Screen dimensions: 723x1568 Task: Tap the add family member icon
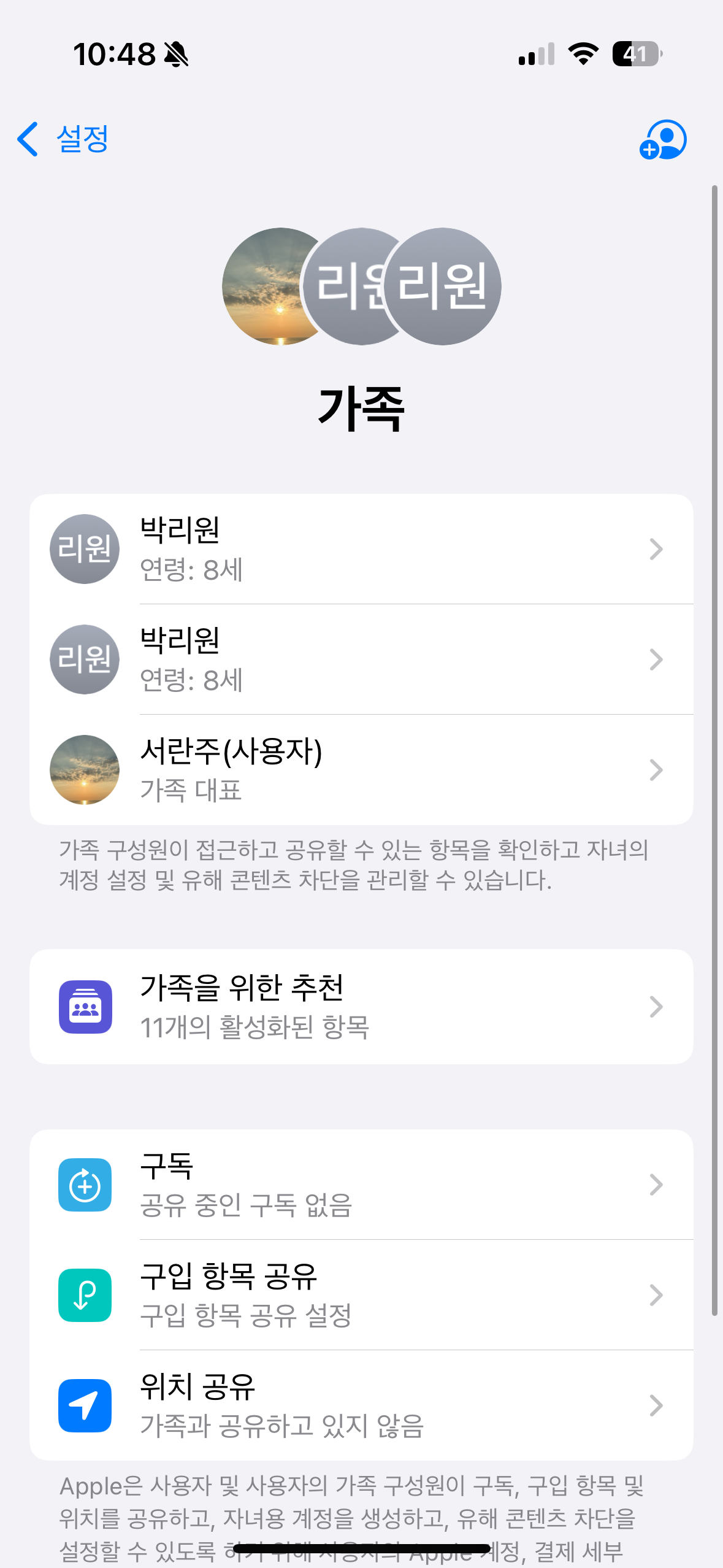[662, 140]
